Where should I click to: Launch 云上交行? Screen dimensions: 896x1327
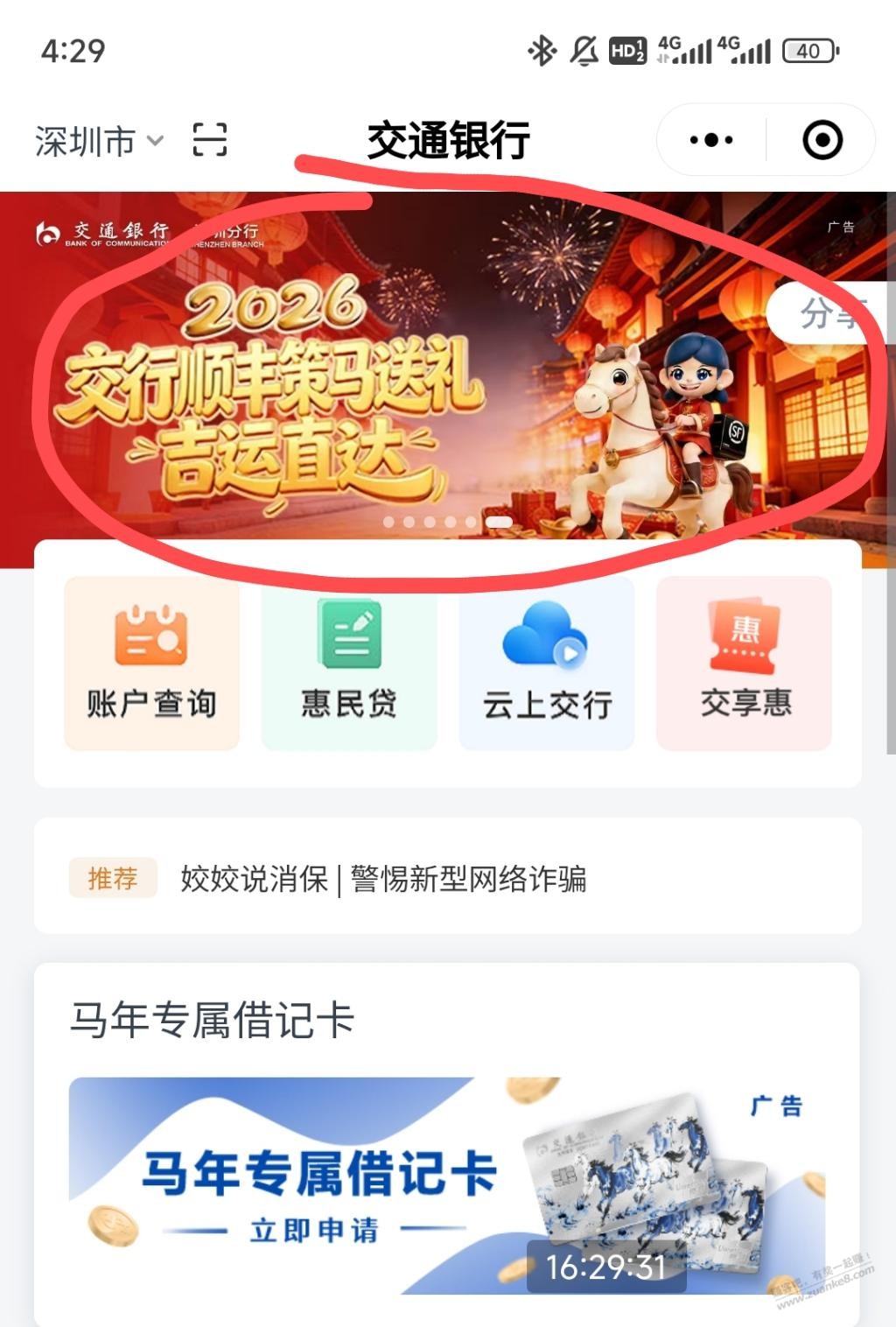[x=546, y=663]
